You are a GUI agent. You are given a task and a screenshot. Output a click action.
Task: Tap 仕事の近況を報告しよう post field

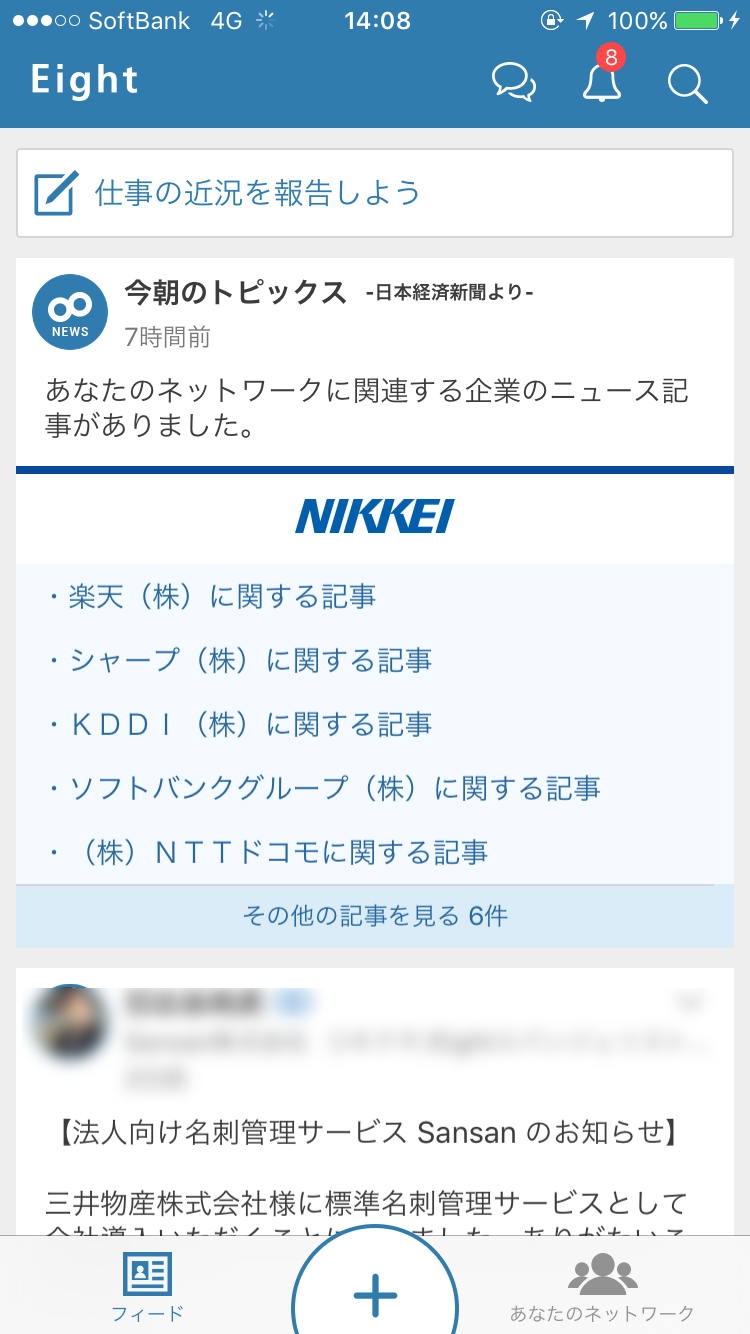point(375,193)
